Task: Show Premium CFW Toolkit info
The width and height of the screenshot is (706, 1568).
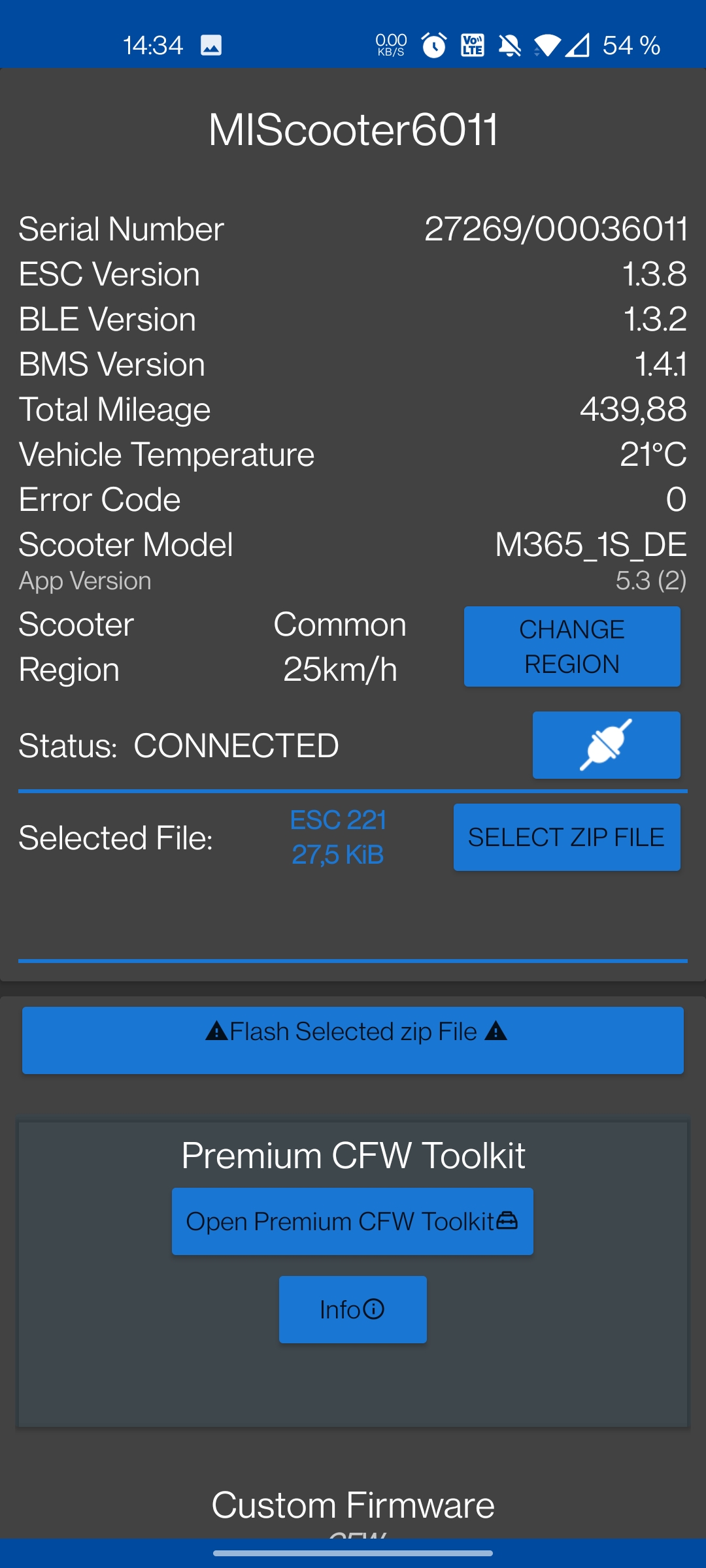Action: [x=352, y=1309]
